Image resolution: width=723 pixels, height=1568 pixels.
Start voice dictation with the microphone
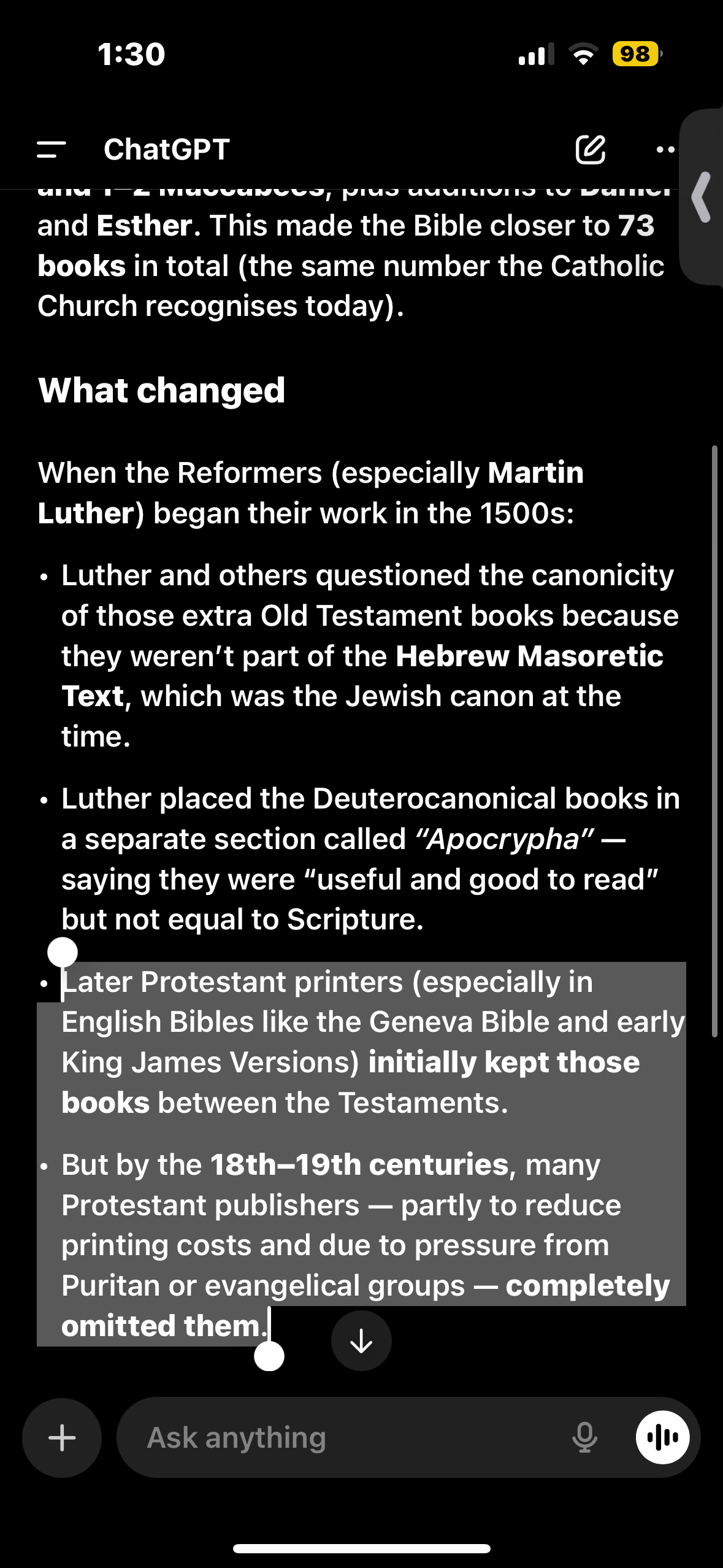pos(584,1437)
